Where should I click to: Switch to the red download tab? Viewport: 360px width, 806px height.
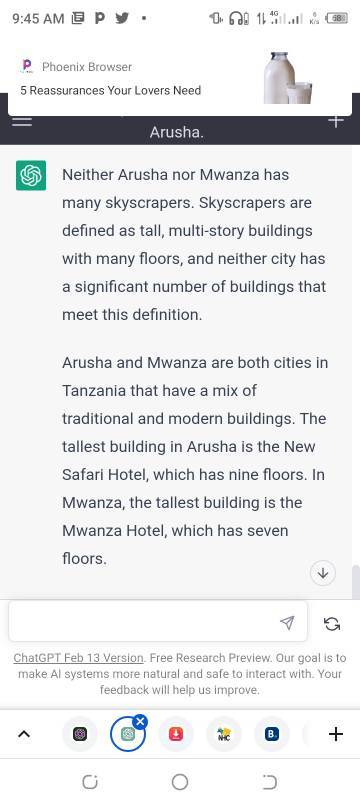click(176, 735)
